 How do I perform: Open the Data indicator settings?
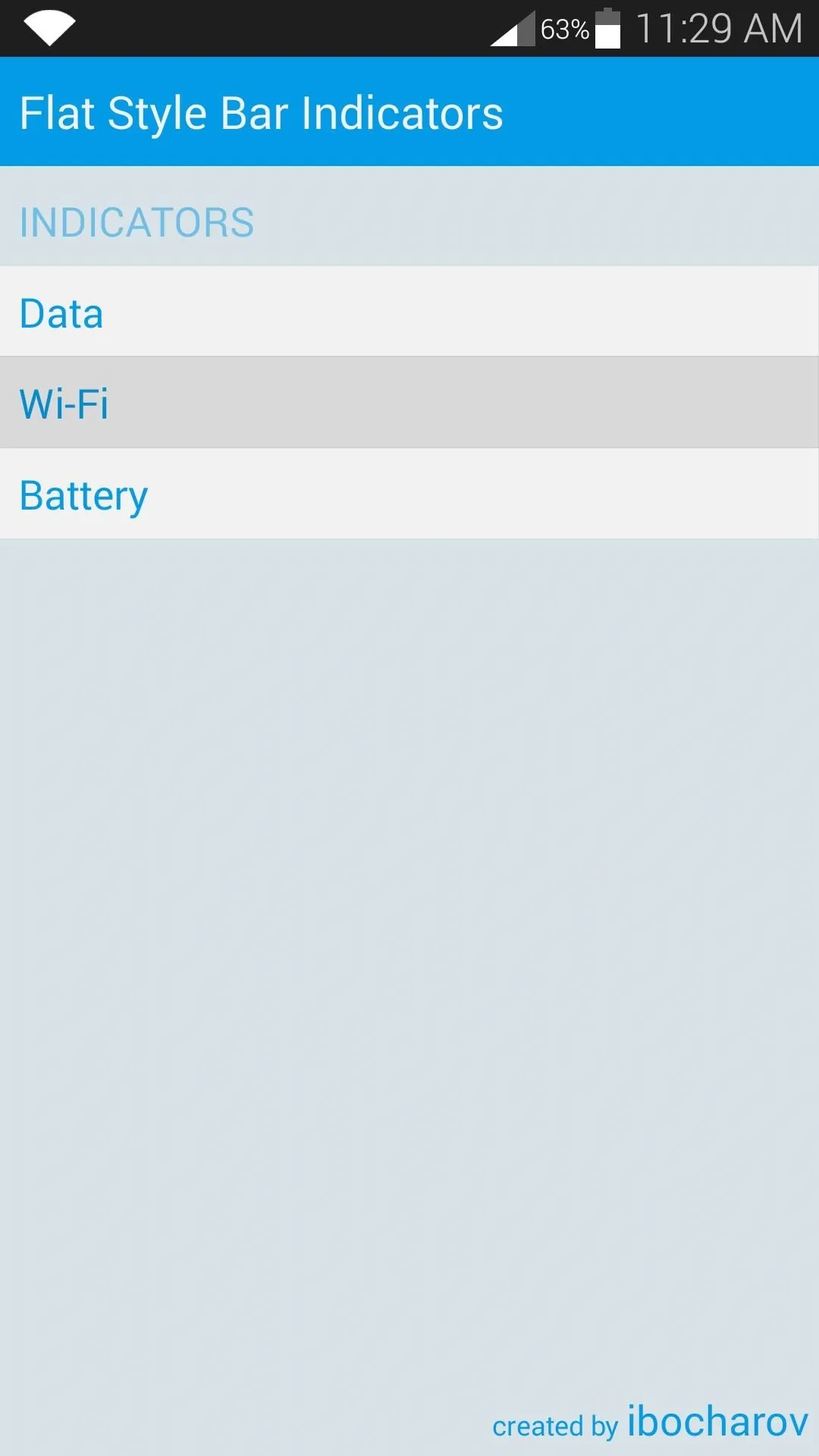coord(409,312)
